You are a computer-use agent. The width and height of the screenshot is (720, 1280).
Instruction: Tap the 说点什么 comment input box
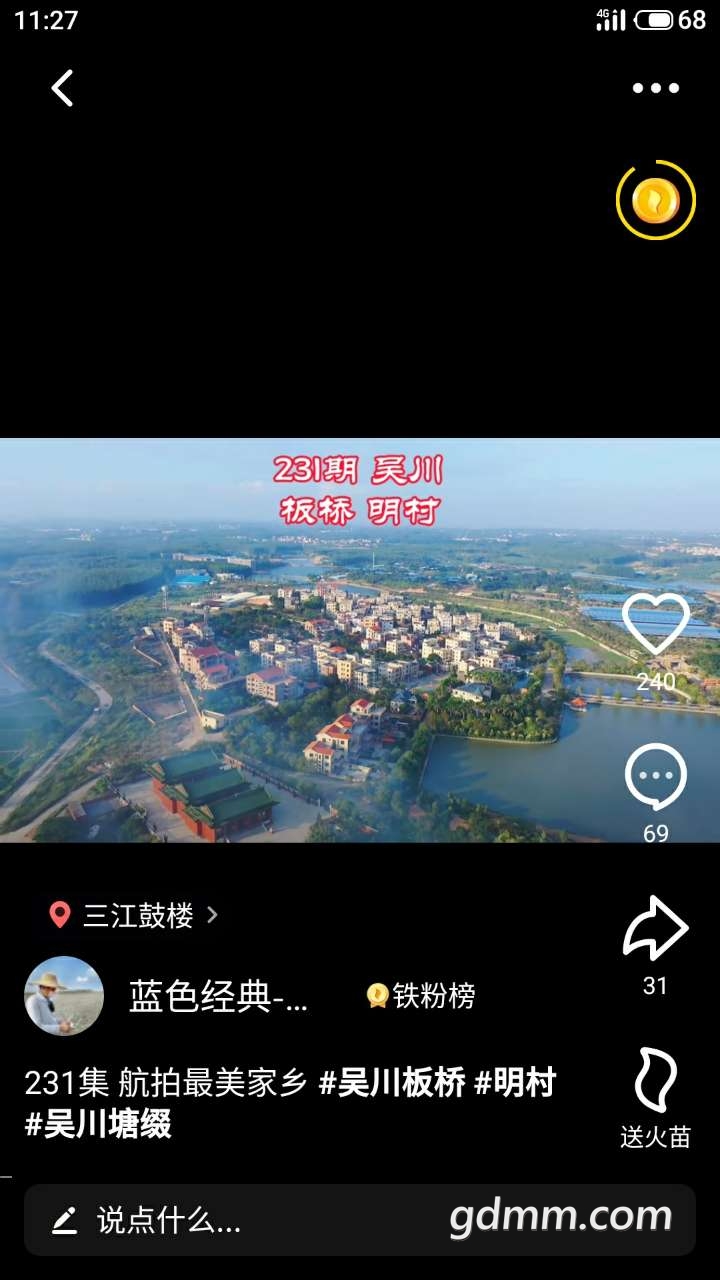[230, 1220]
